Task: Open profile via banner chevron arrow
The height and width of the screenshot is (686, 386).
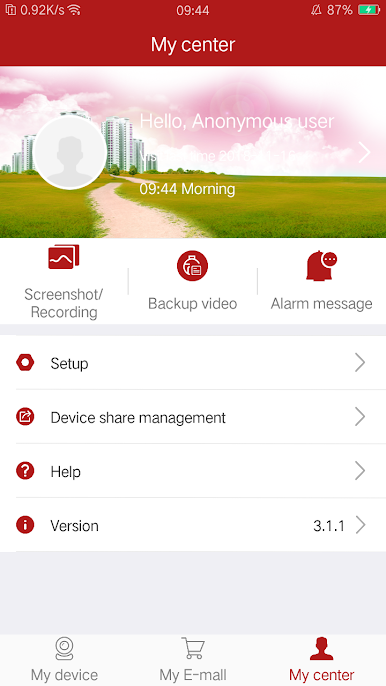Action: point(364,152)
